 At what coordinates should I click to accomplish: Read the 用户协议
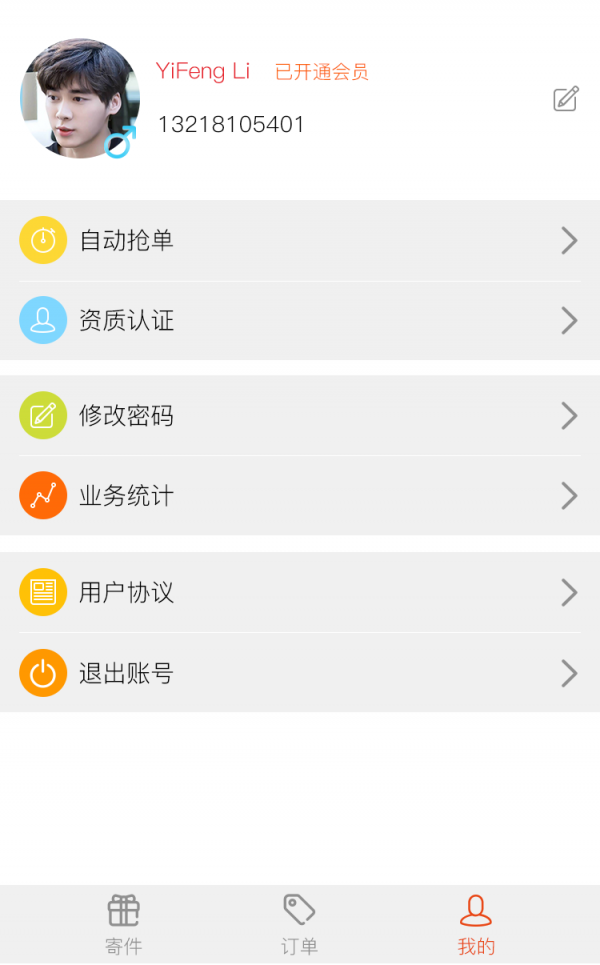pyautogui.click(x=300, y=593)
